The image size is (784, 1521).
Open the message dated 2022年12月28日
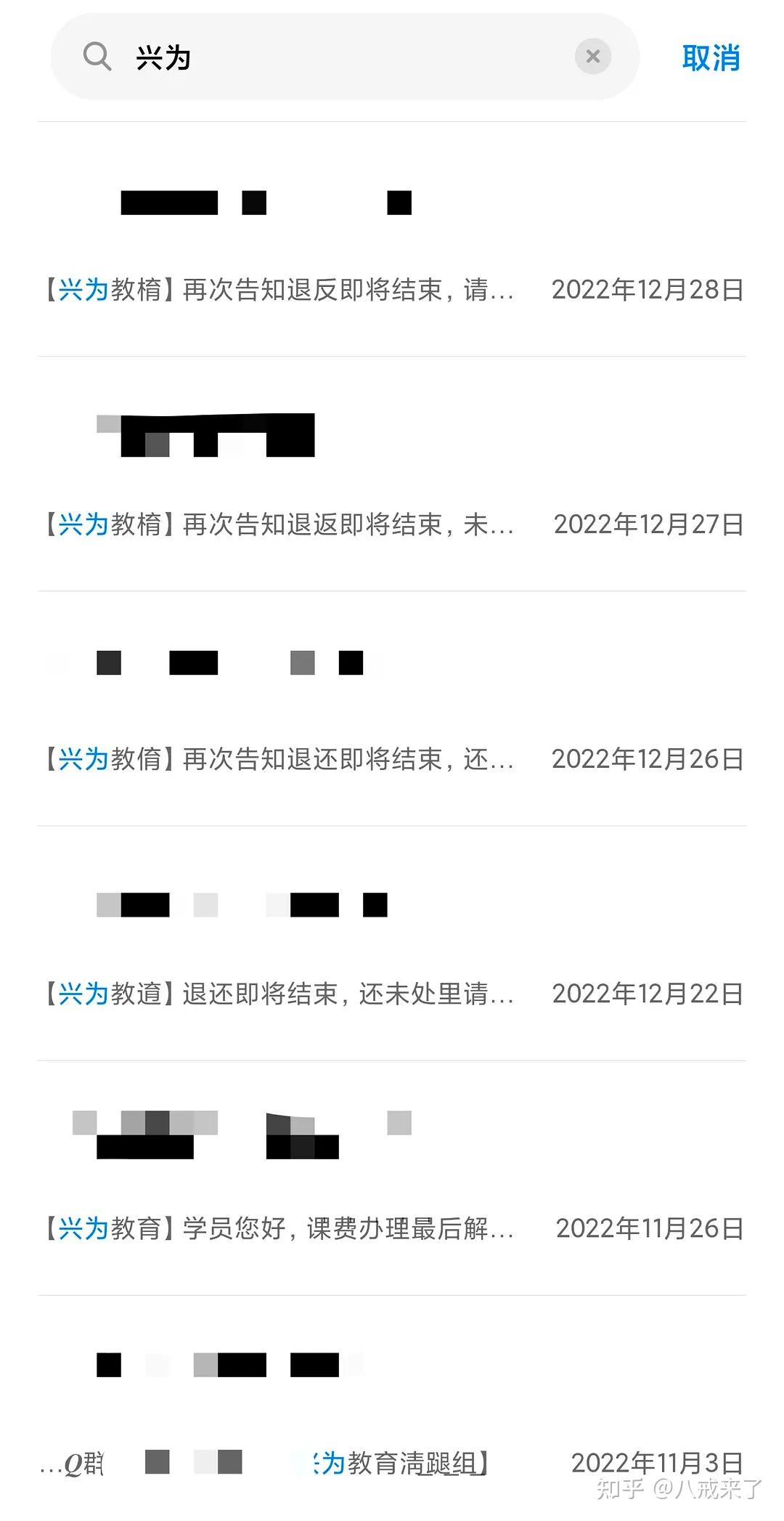click(x=392, y=239)
